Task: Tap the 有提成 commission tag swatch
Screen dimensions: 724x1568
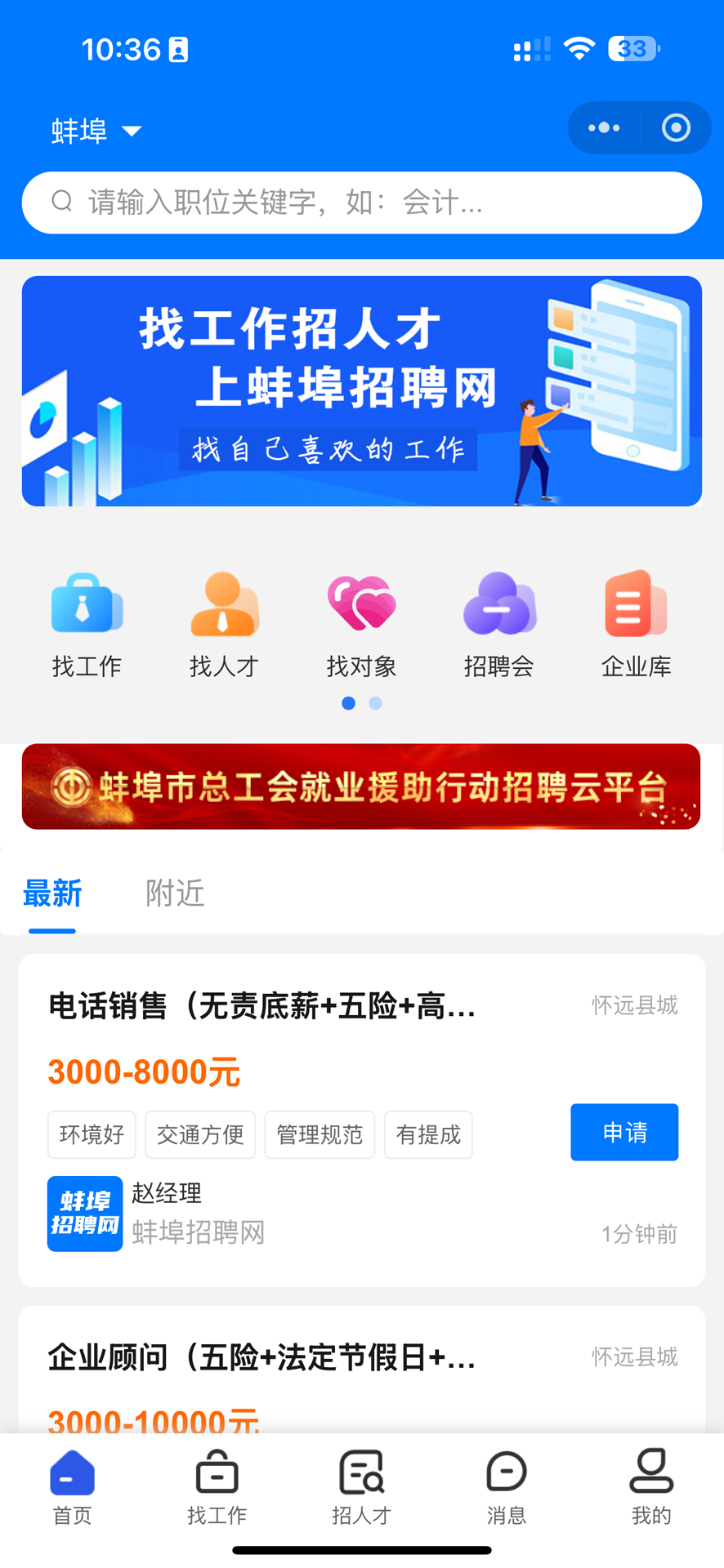Action: [428, 1134]
